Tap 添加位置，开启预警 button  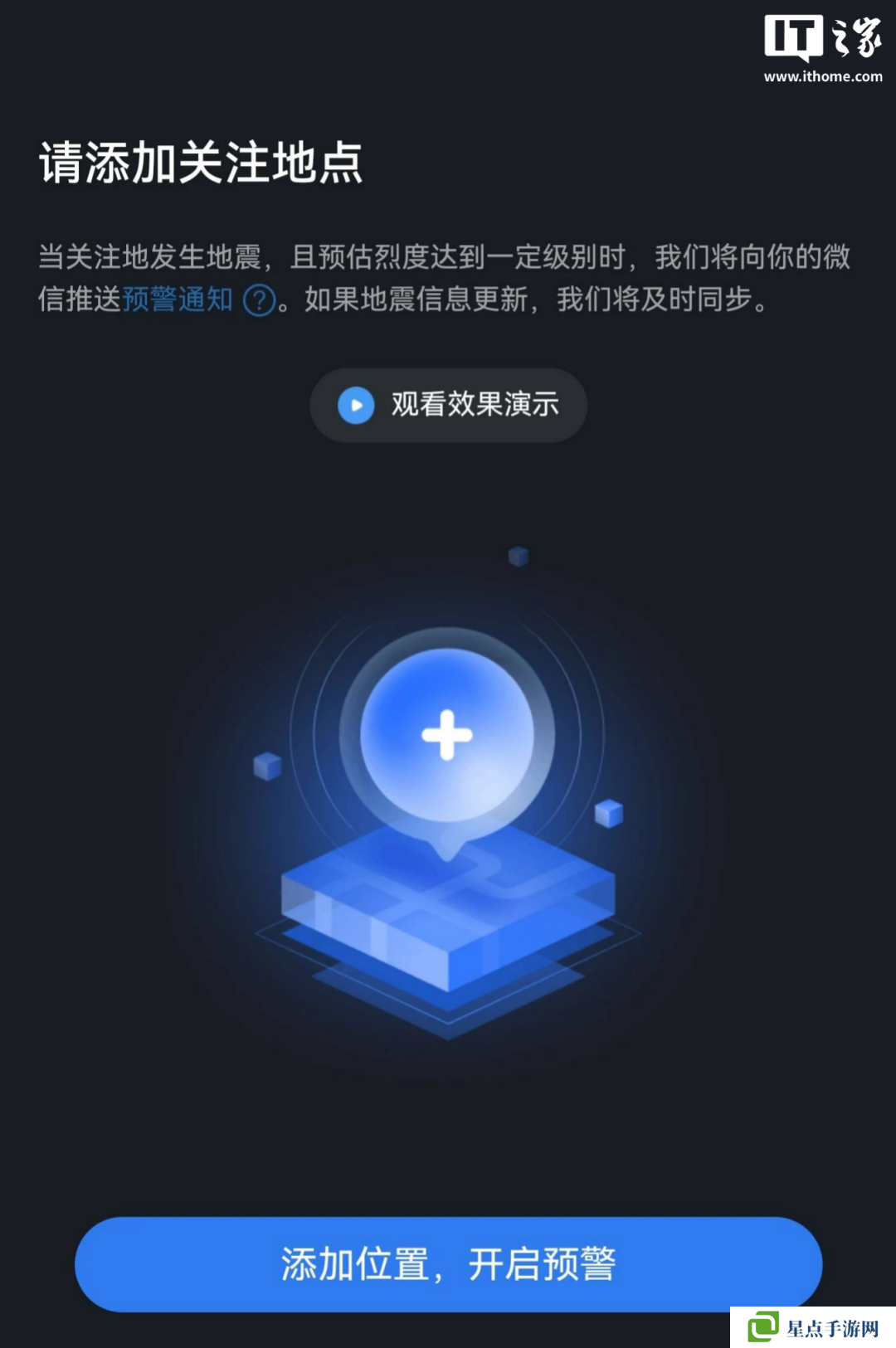pos(448,1263)
